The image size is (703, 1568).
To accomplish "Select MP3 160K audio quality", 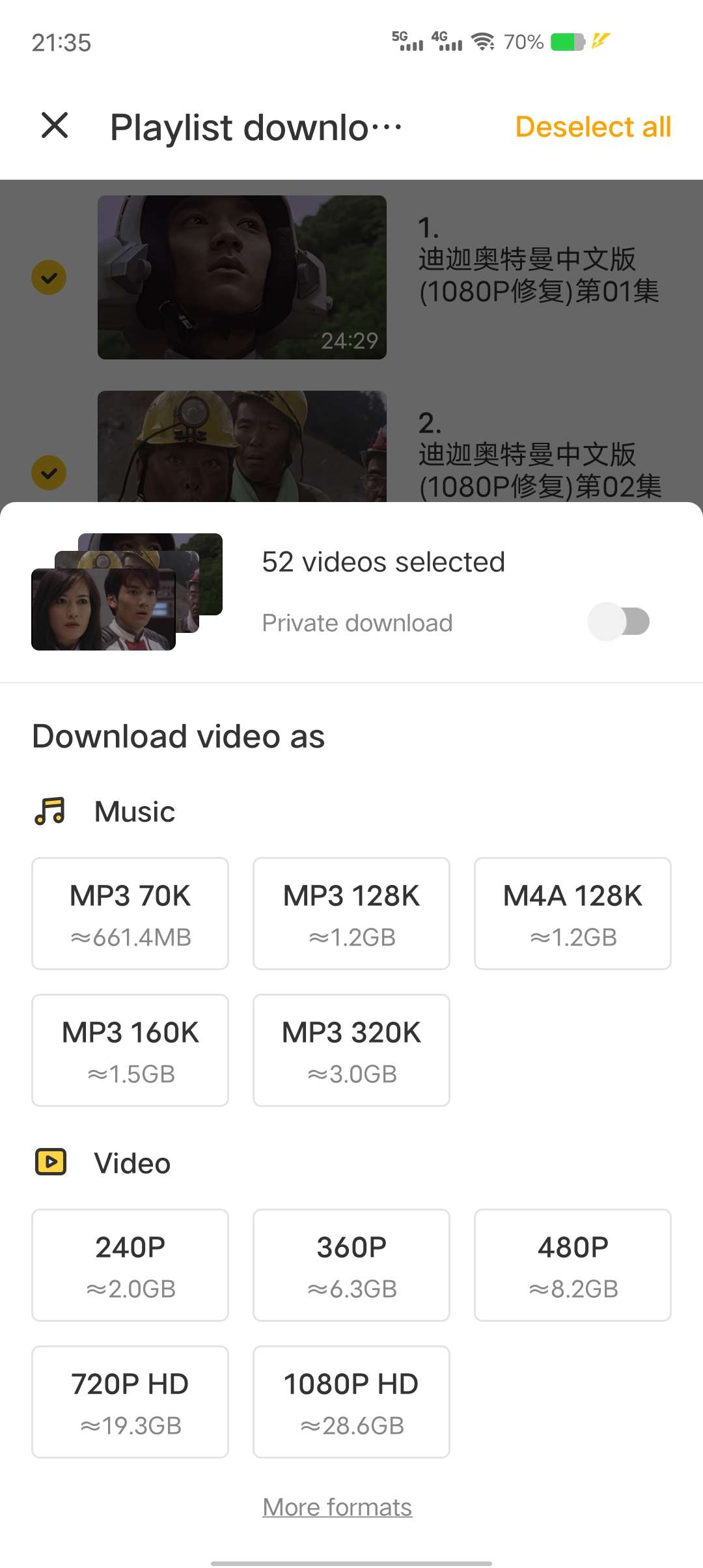I will point(130,1050).
